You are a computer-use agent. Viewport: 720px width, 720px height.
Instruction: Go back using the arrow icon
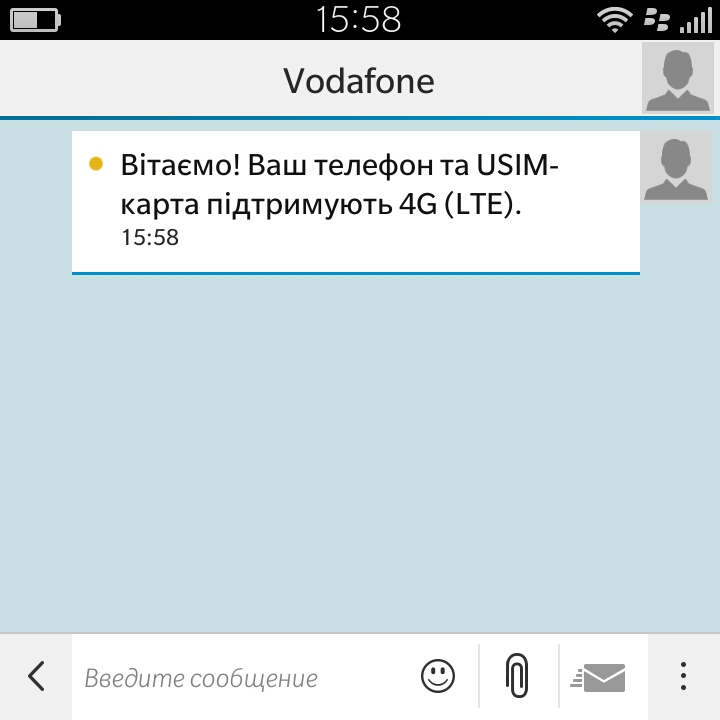[x=36, y=677]
